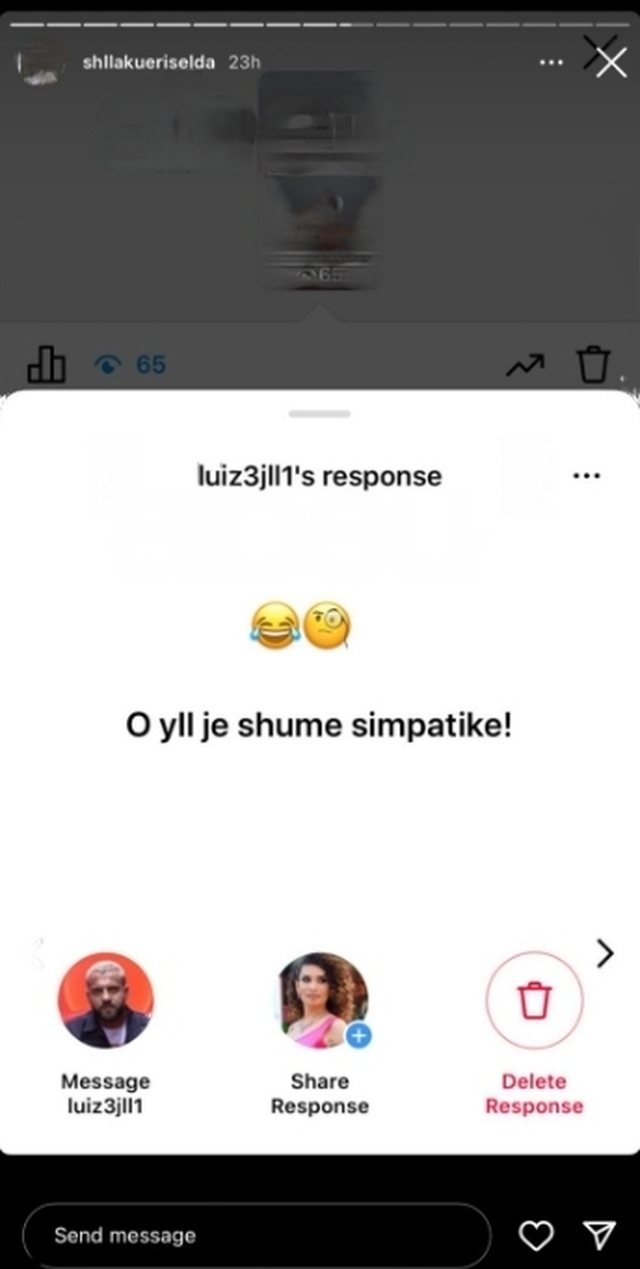Share Response to story

(321, 1001)
